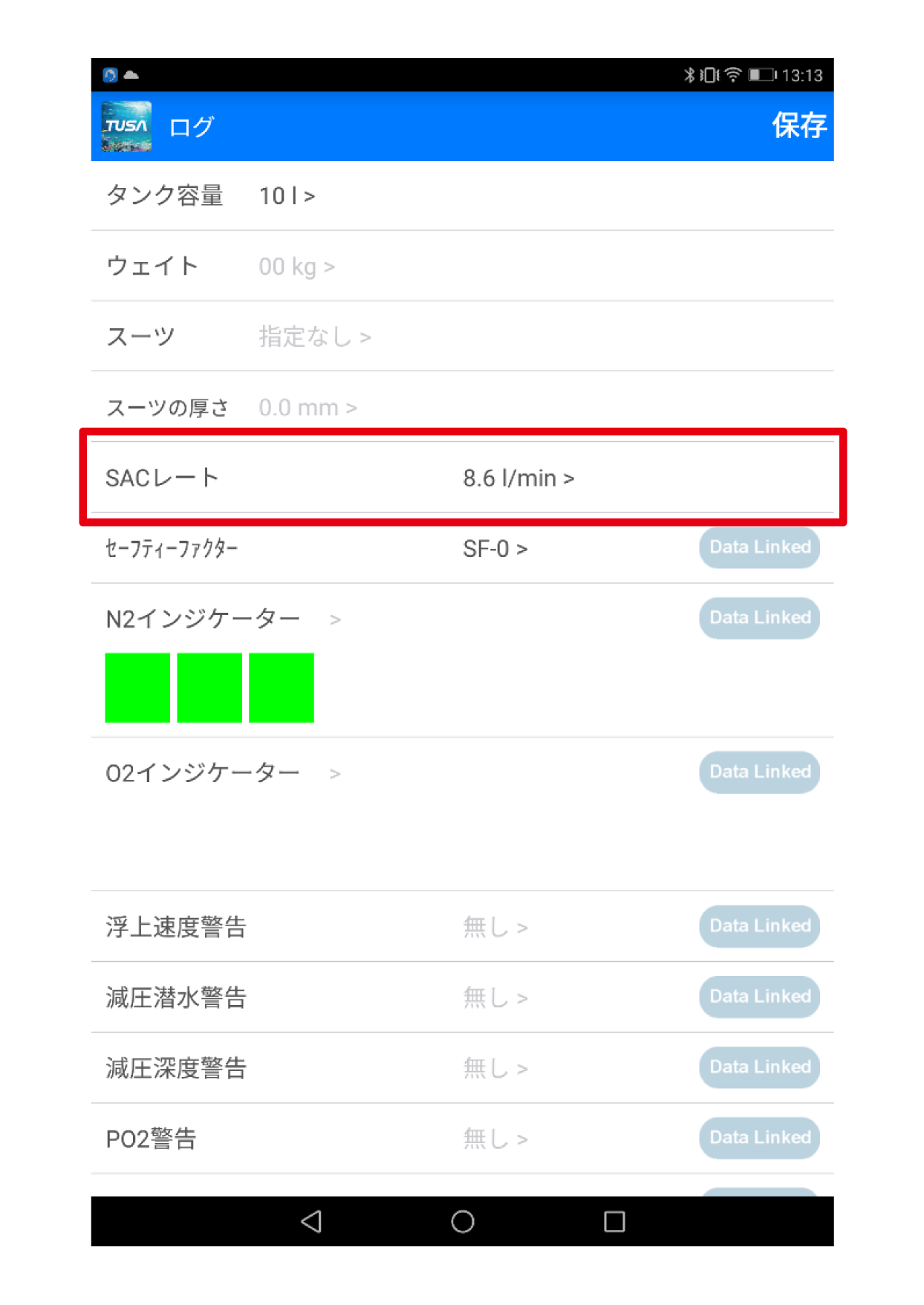The width and height of the screenshot is (924, 1305).
Task: Tap the TUSA app icon
Action: coord(126,126)
